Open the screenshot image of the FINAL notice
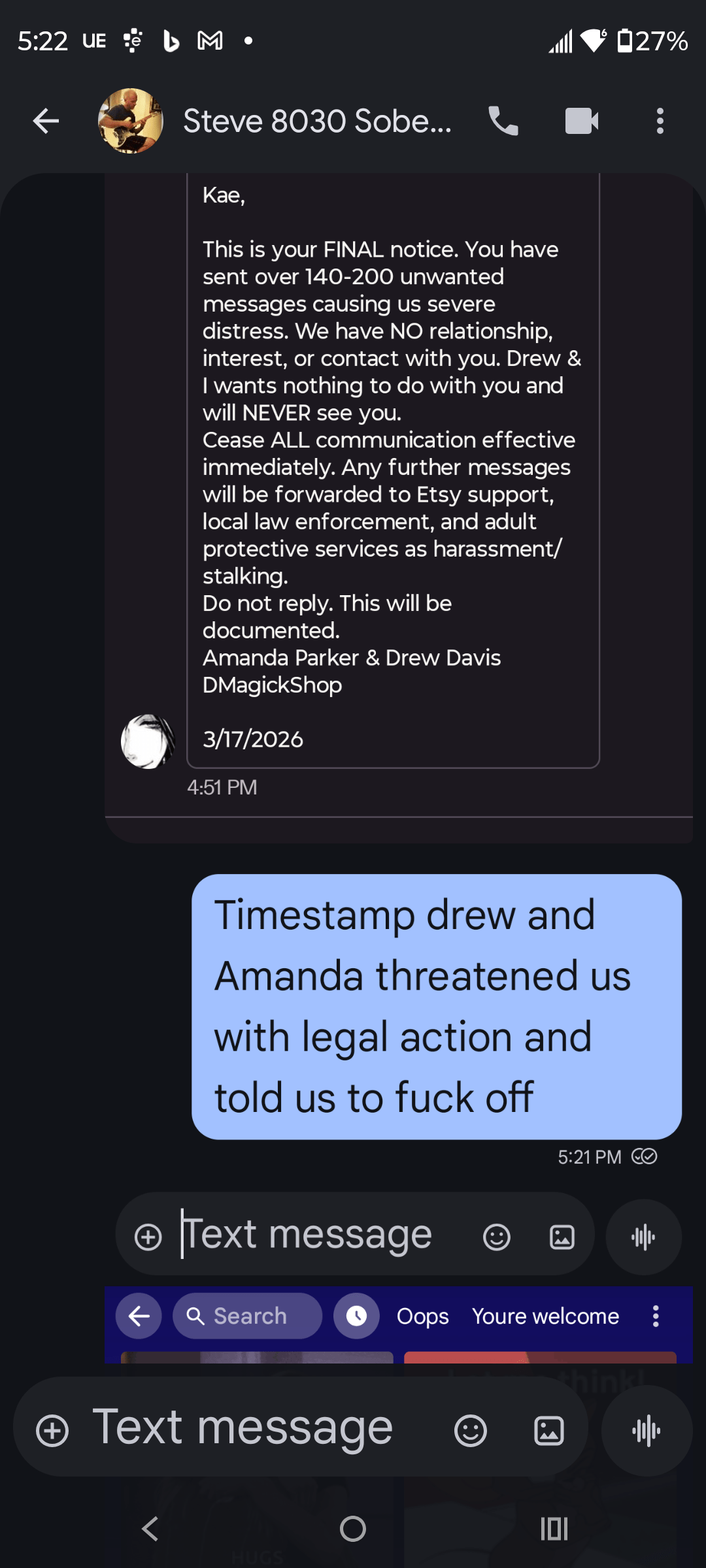Viewport: 706px width, 1568px height. 392,470
